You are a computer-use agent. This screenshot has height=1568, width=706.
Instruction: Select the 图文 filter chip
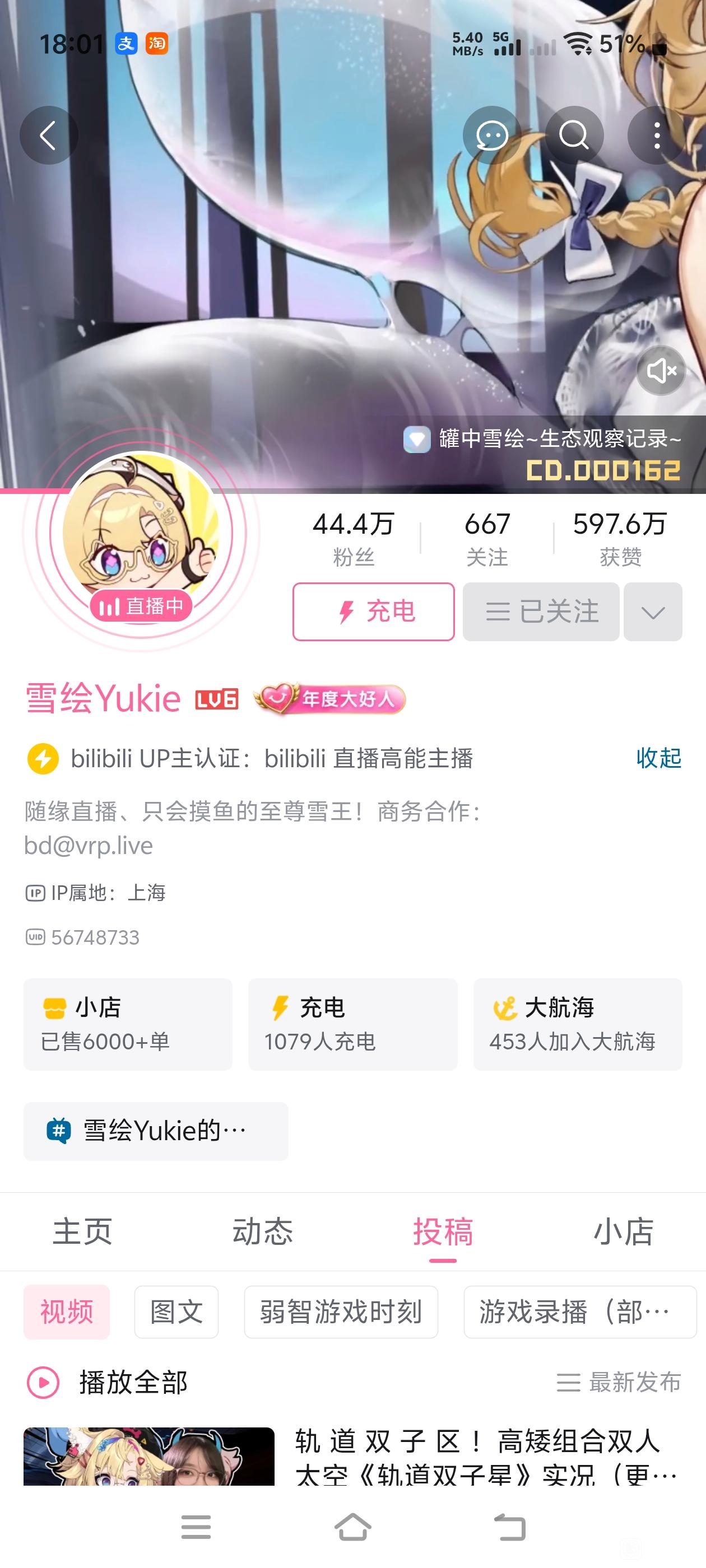click(176, 1312)
